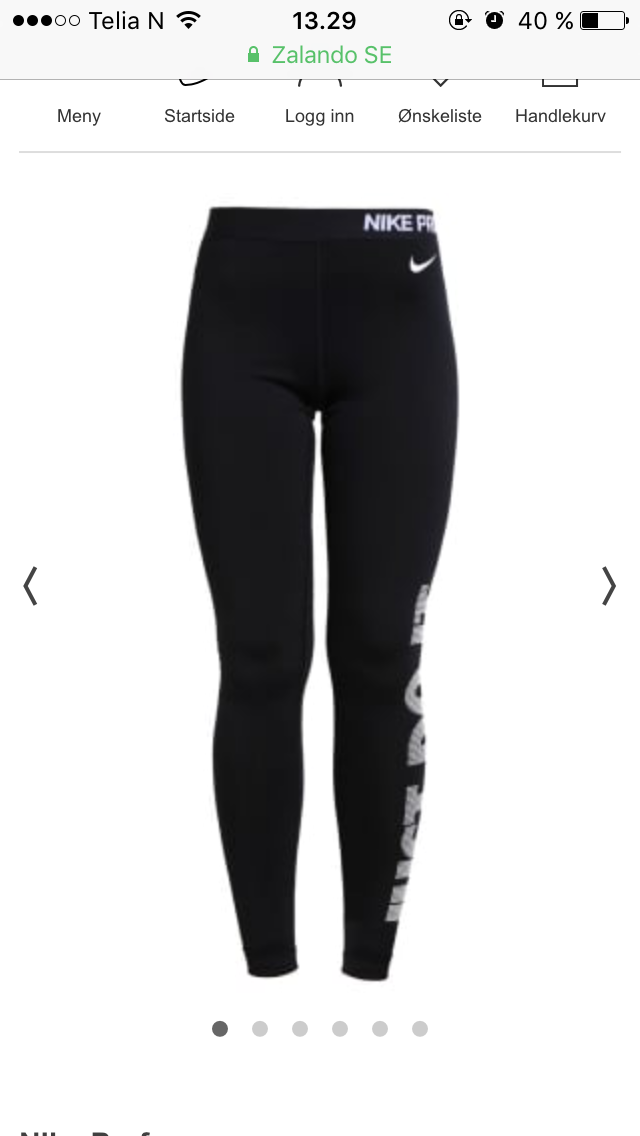Jump to the last image dot
The image size is (640, 1136).
420,1028
